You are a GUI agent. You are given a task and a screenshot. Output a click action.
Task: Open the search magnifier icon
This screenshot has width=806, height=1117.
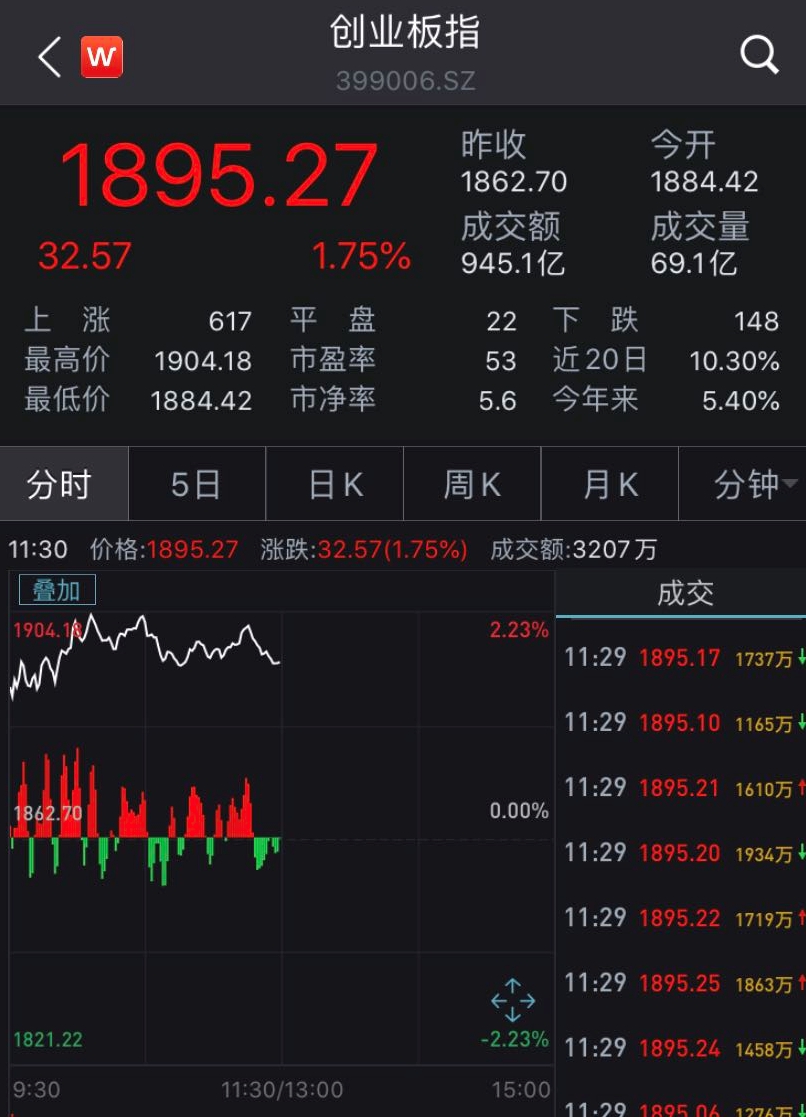(x=759, y=55)
